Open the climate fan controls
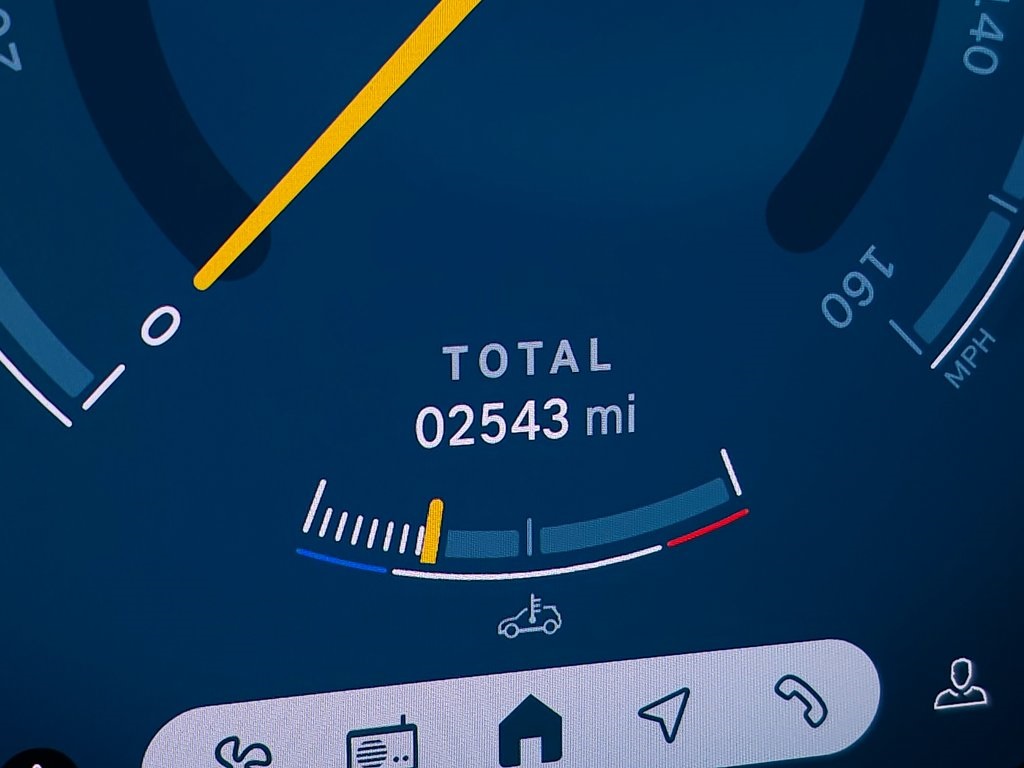1024x768 pixels. tap(240, 752)
